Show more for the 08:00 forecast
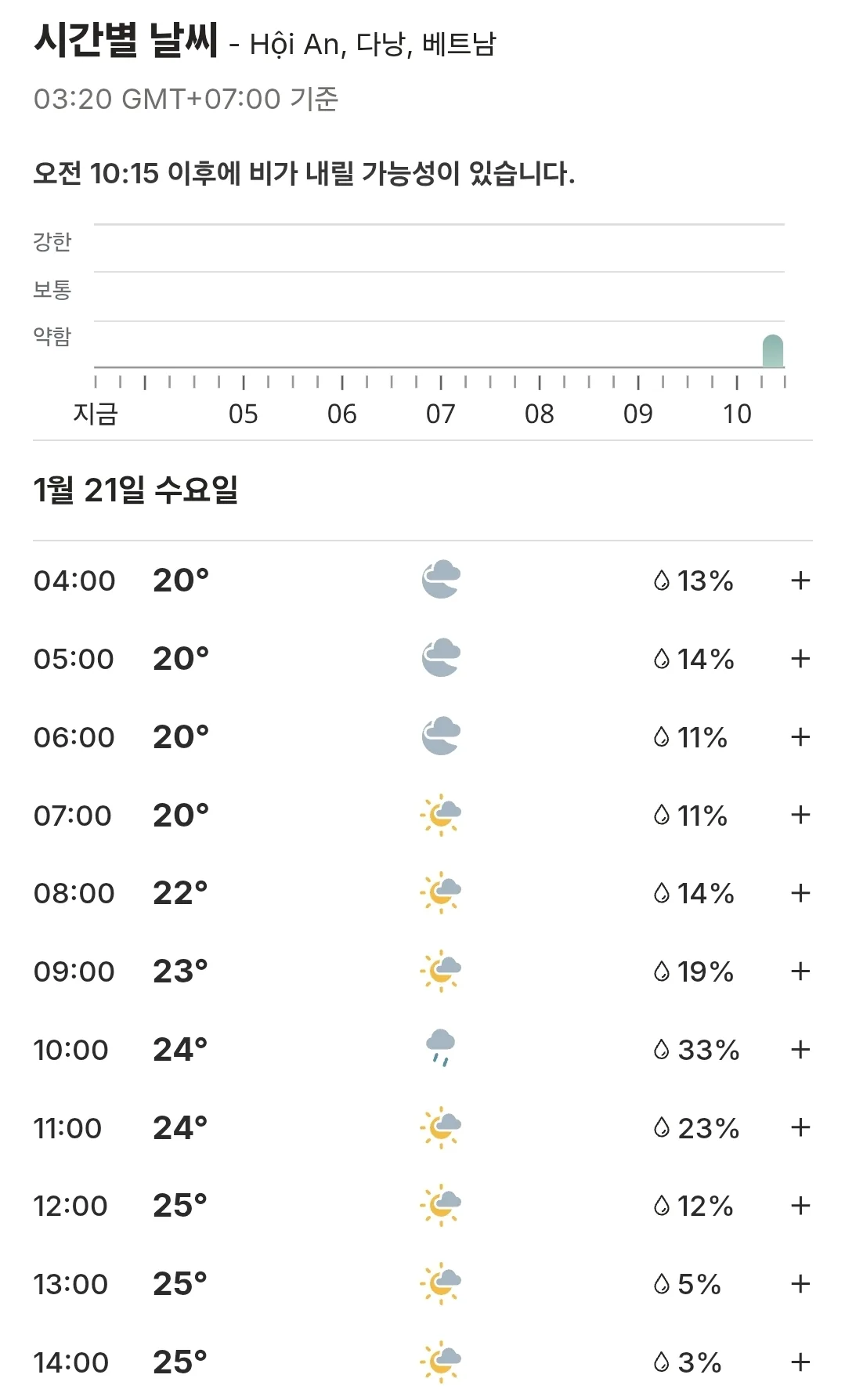 coord(800,893)
